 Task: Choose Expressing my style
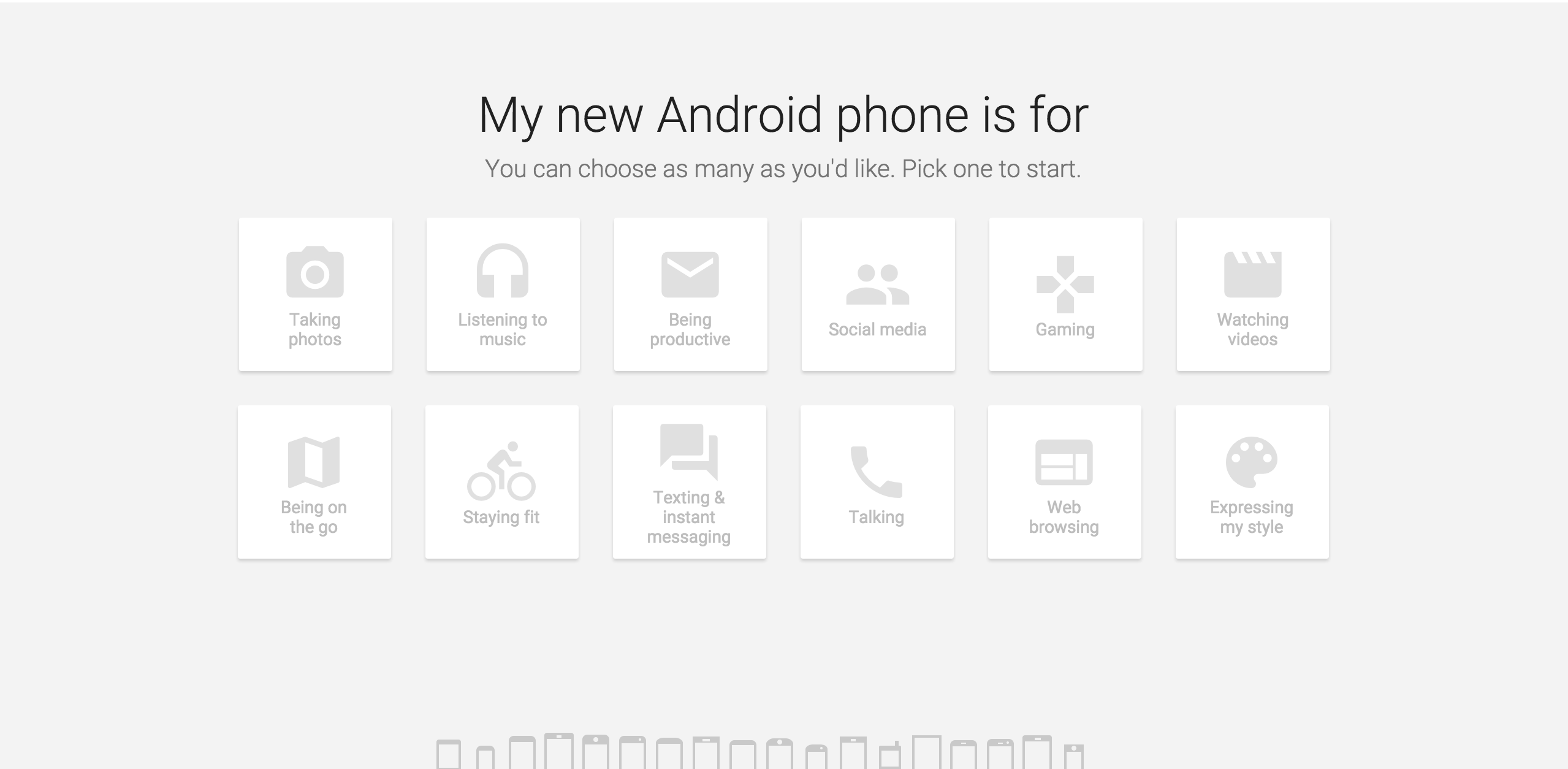1252,482
